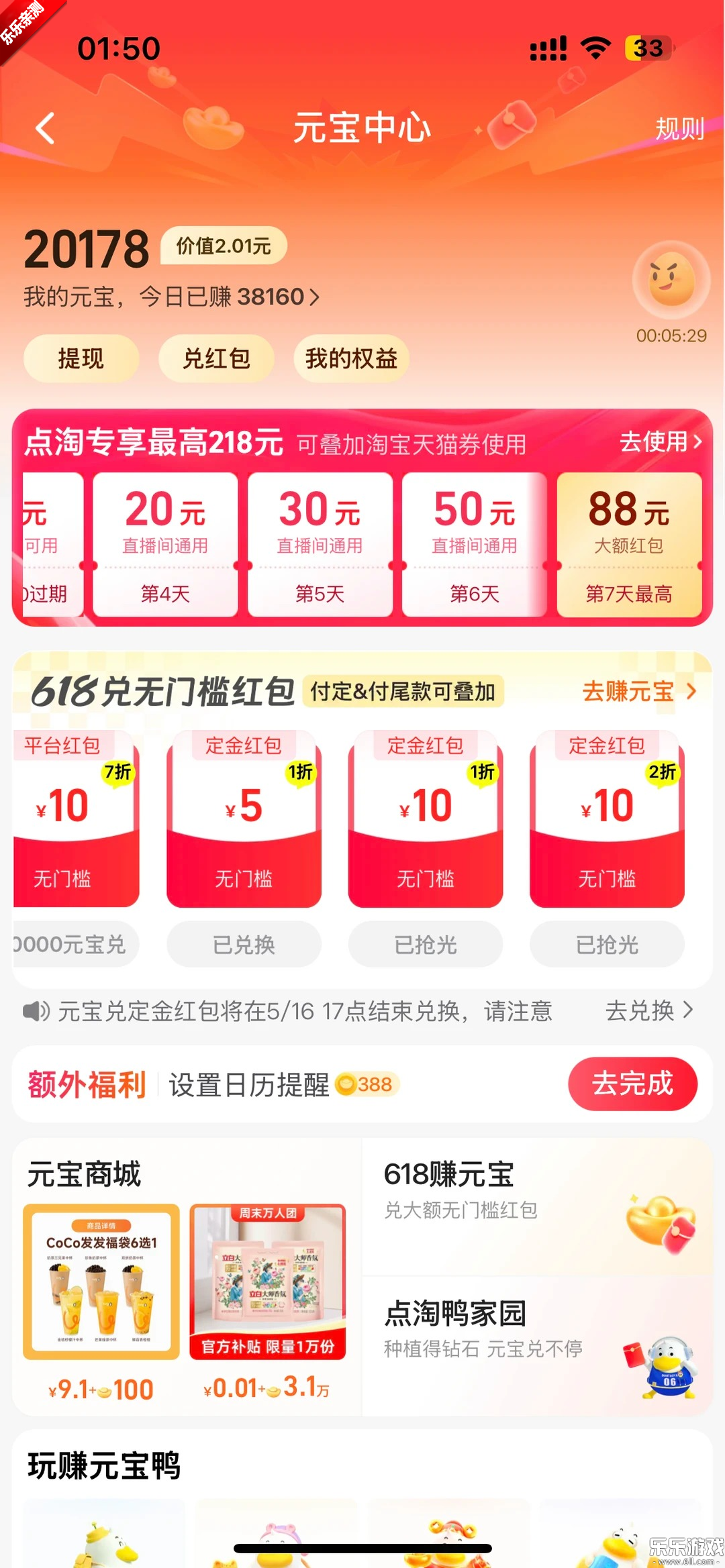Tap the 已兑换 button under the ¥5 red packet
The height and width of the screenshot is (1568, 725).
click(x=244, y=944)
